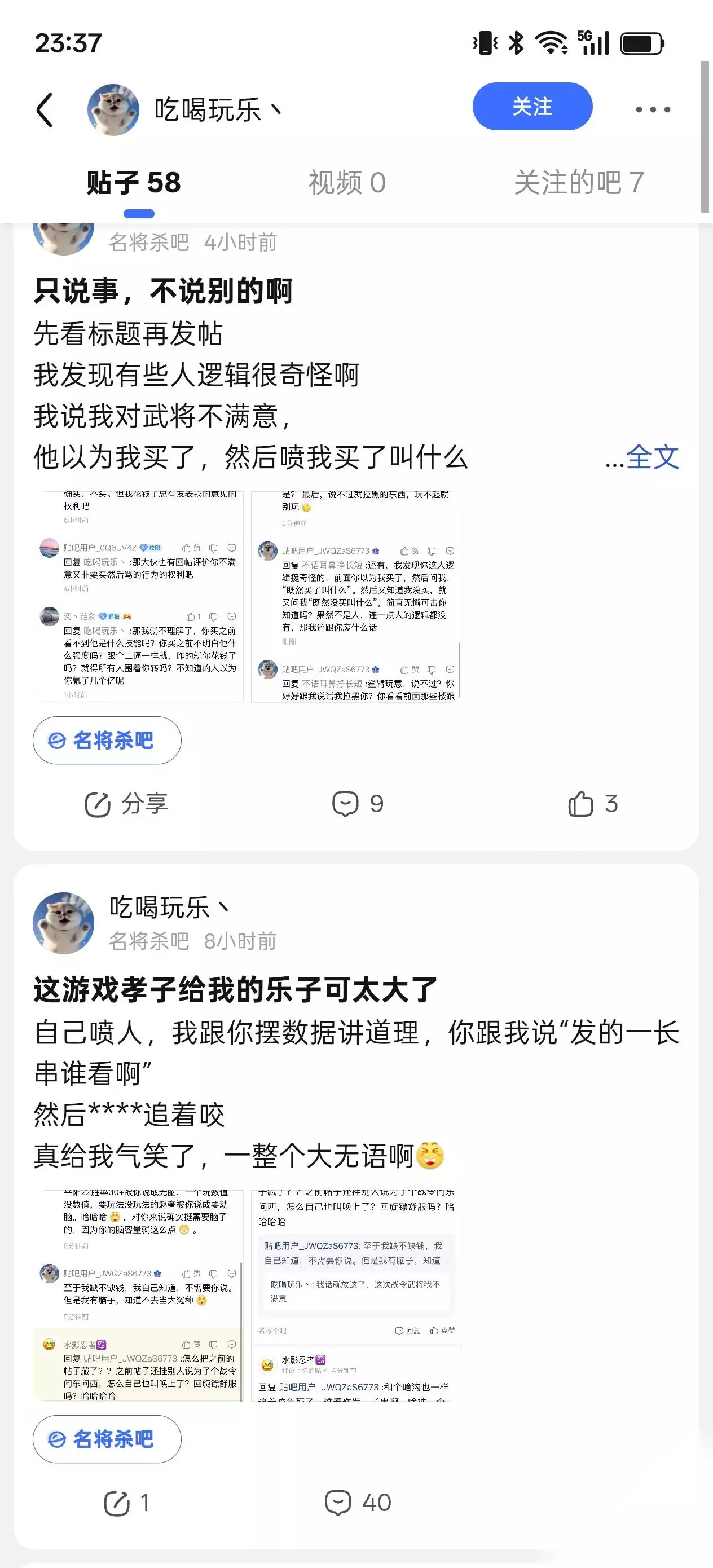View right screenshot in 这游戏孝子 post

pyautogui.click(x=356, y=1296)
